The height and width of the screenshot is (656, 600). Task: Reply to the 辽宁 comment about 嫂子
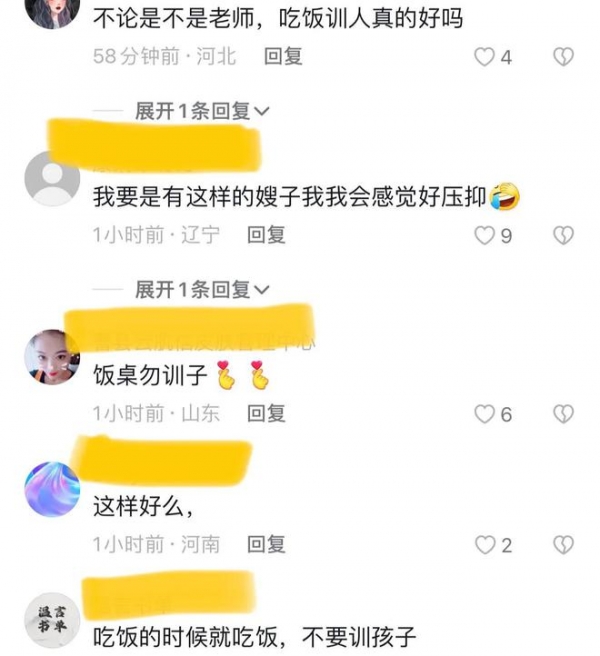click(267, 235)
